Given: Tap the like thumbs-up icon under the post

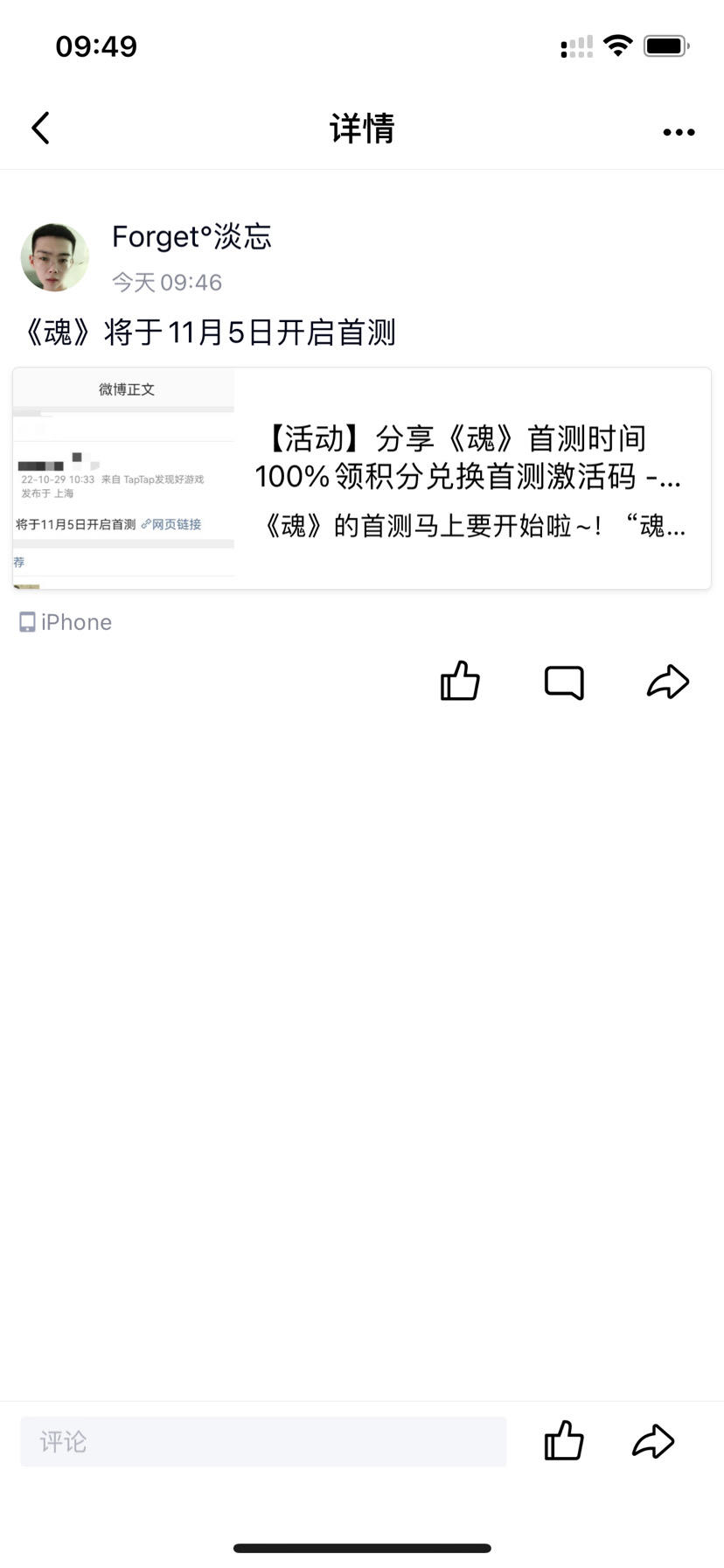Looking at the screenshot, I should coord(460,682).
